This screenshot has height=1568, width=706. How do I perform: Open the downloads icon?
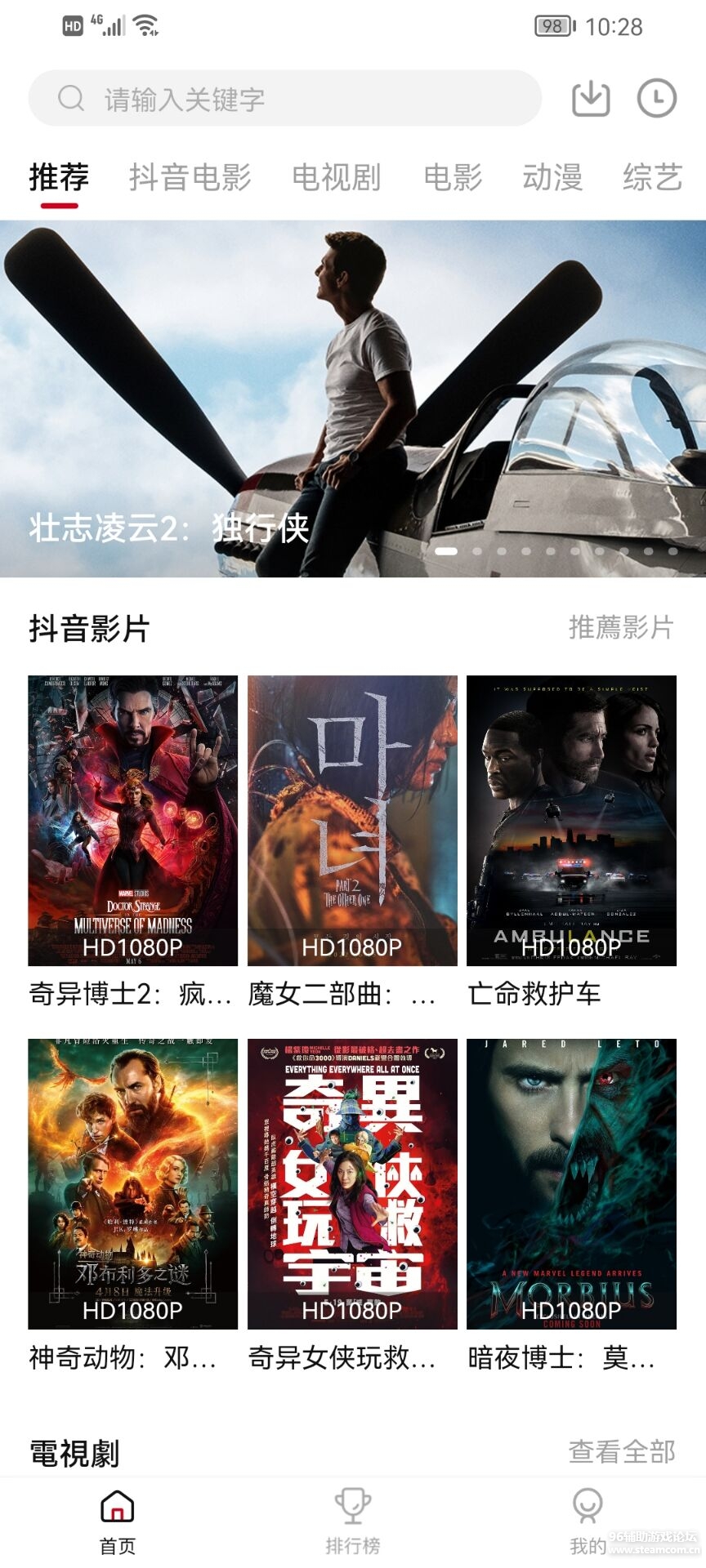[x=590, y=99]
